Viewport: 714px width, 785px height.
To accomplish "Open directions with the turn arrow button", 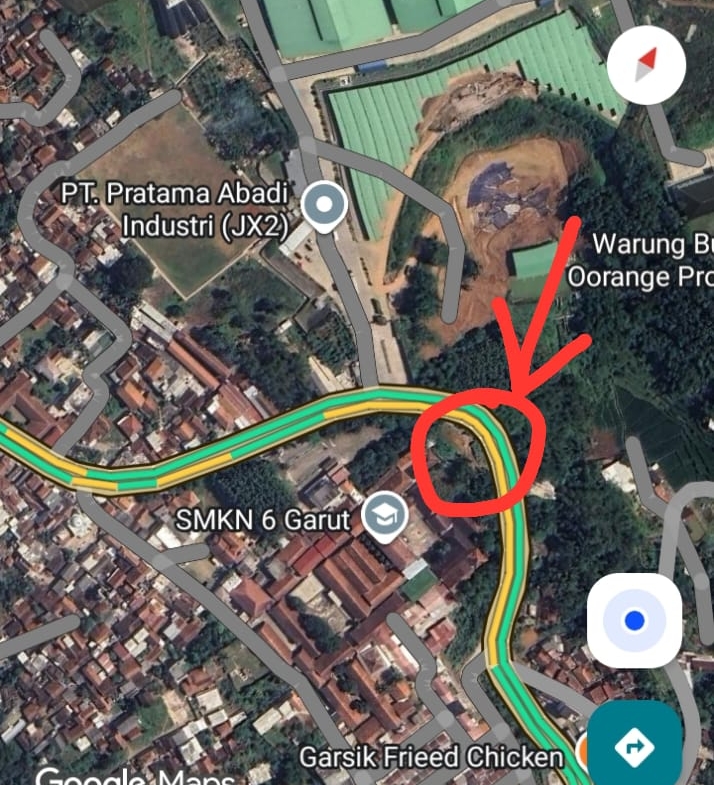I will pyautogui.click(x=635, y=745).
